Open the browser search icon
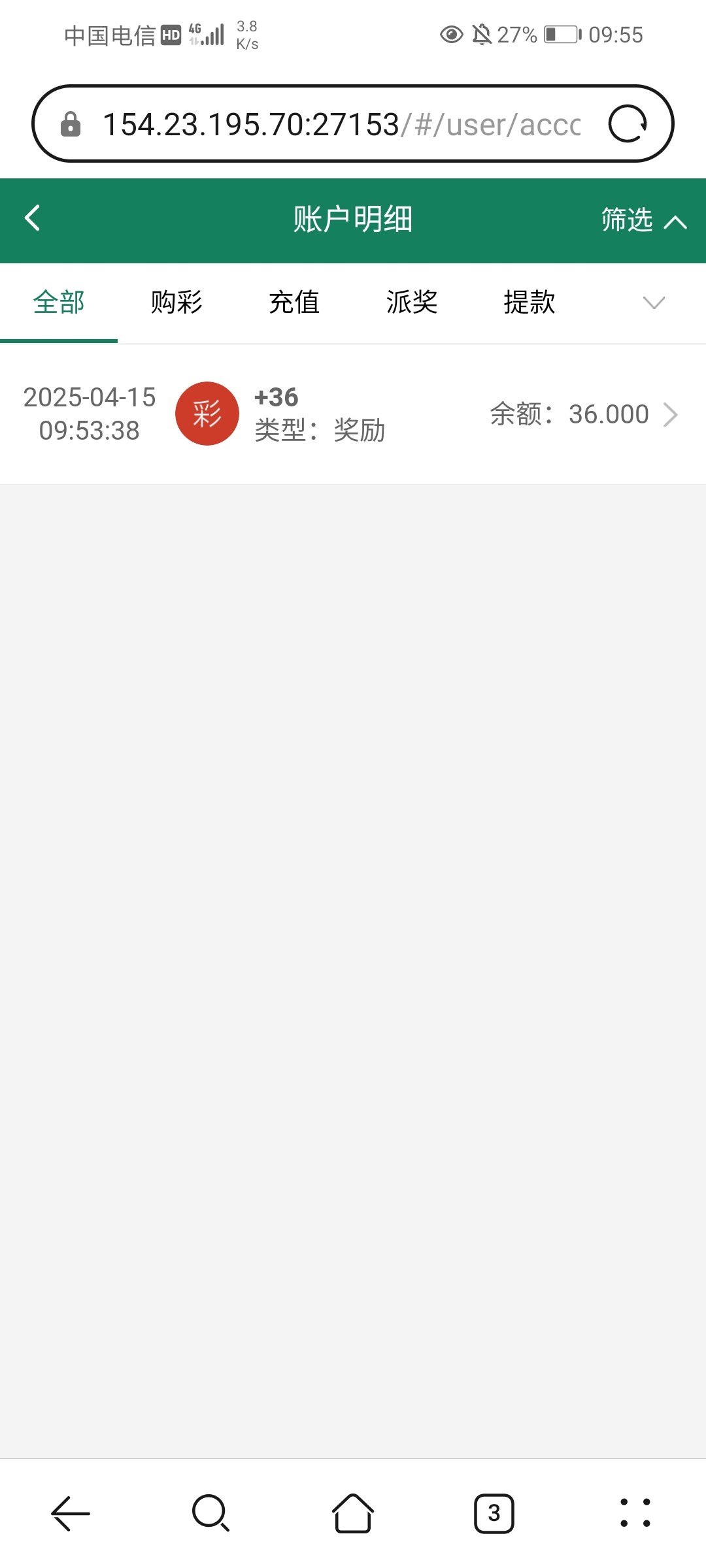 click(x=211, y=1513)
